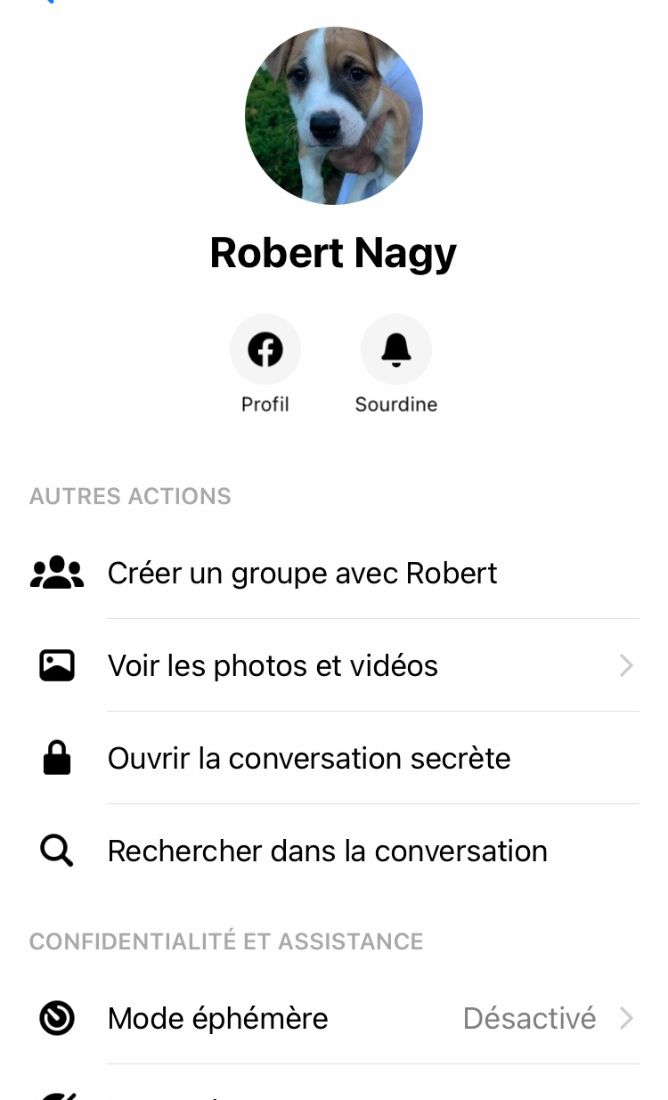View Robert Nagy's profile picture
The height and width of the screenshot is (1100, 668).
coord(334,116)
